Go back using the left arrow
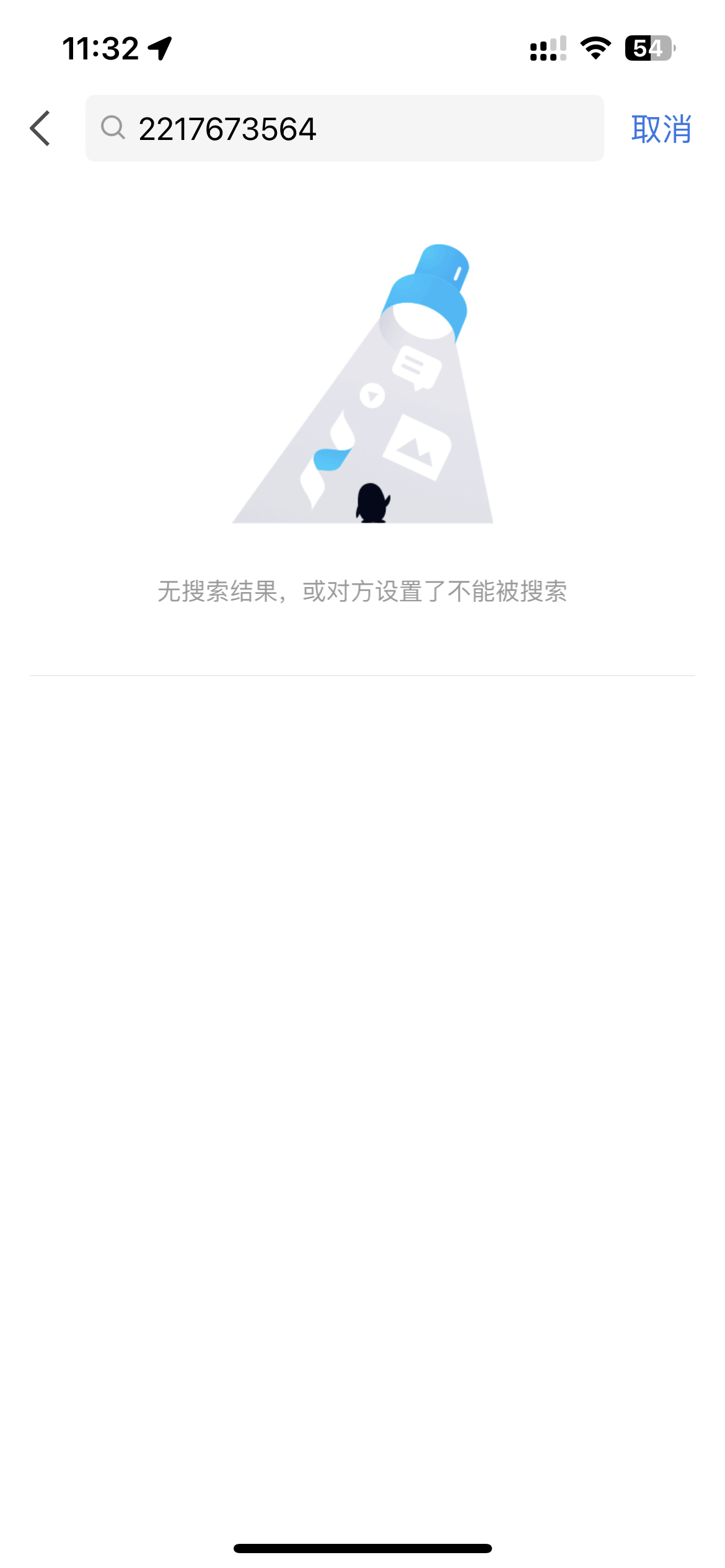Viewport: 725px width, 1568px height. (x=40, y=128)
